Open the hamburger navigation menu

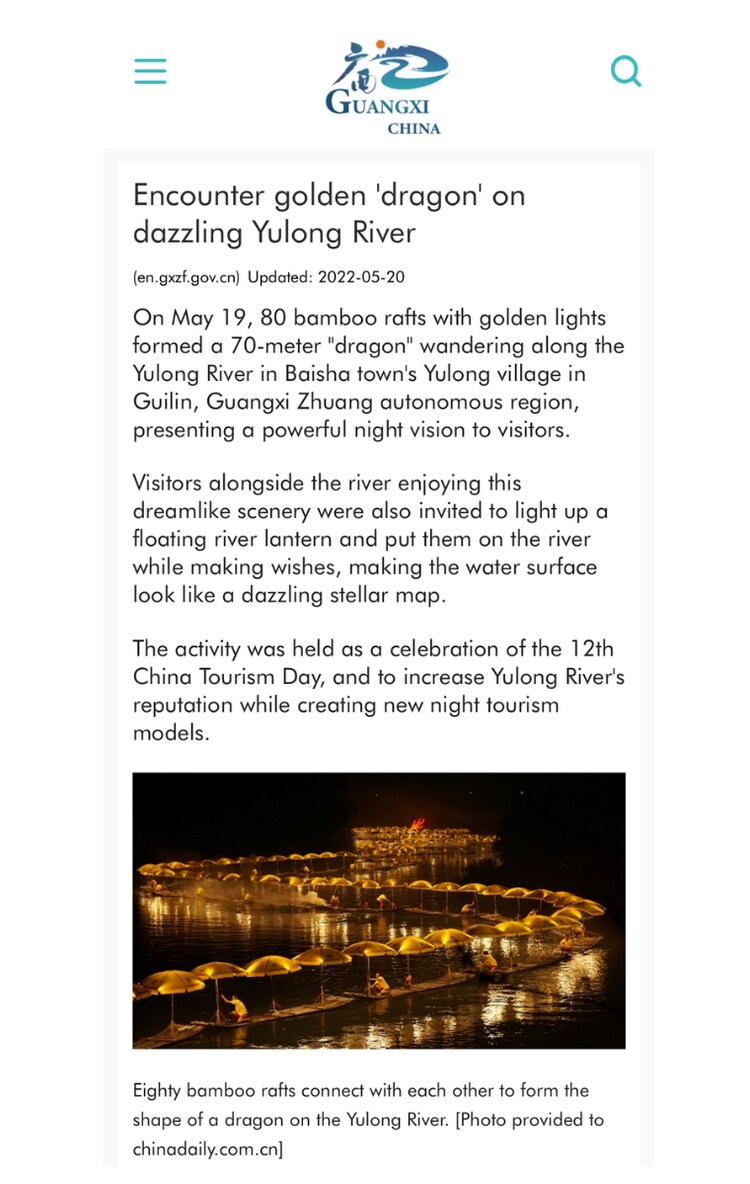(x=150, y=71)
